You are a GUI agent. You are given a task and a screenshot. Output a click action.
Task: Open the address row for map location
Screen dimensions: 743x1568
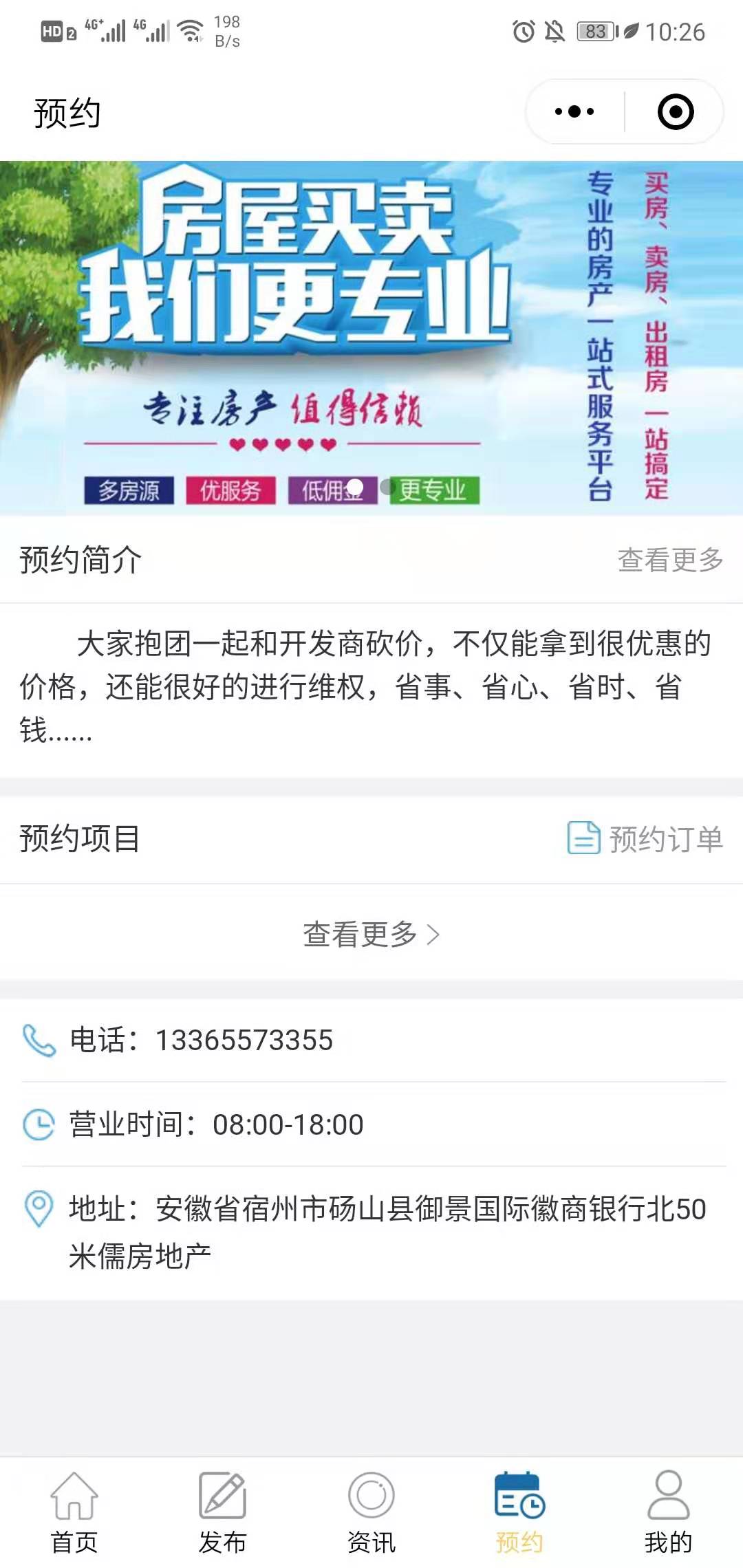tap(373, 1232)
